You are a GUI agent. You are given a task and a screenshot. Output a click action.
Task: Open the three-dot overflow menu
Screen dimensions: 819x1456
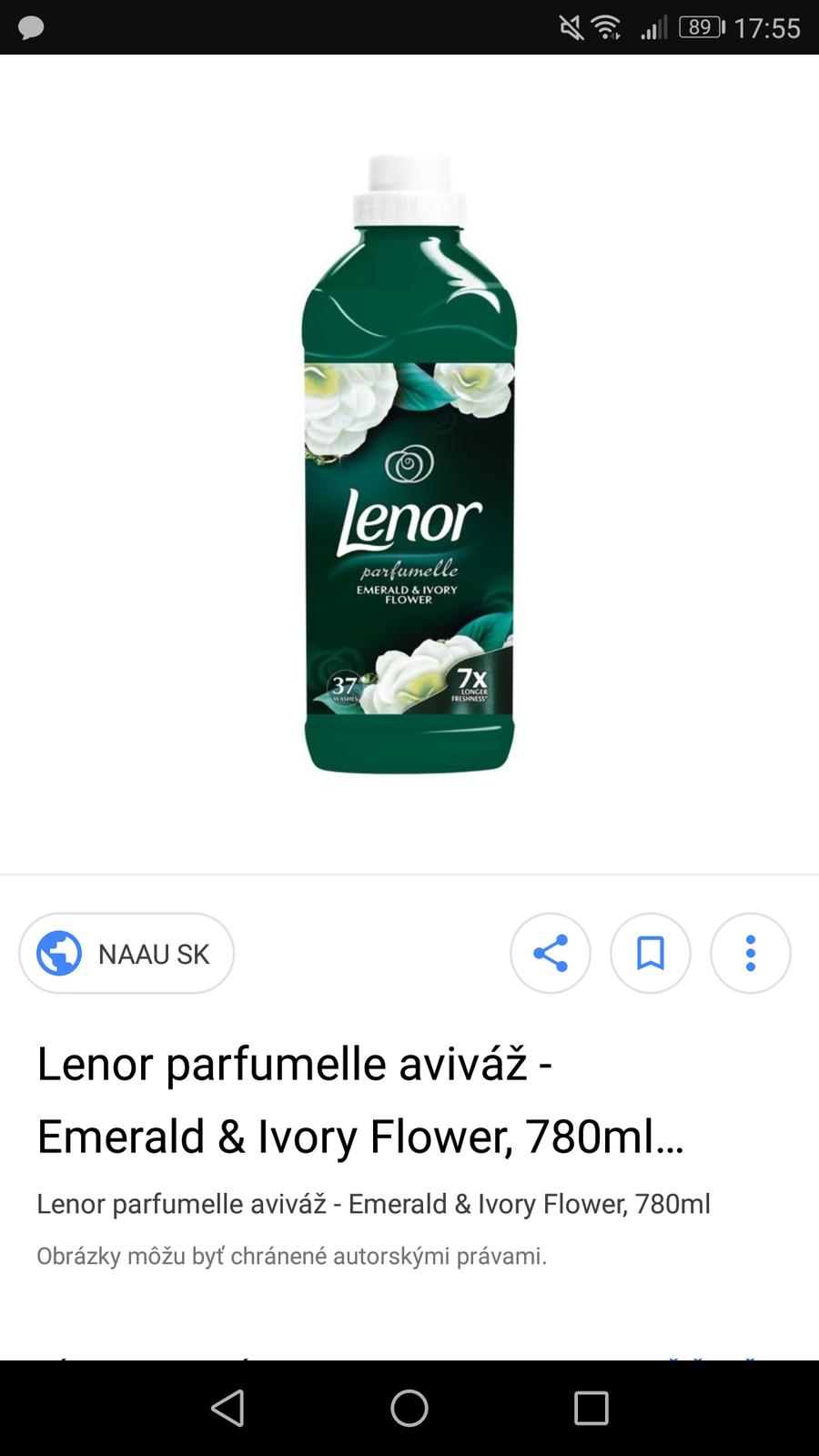coord(751,954)
